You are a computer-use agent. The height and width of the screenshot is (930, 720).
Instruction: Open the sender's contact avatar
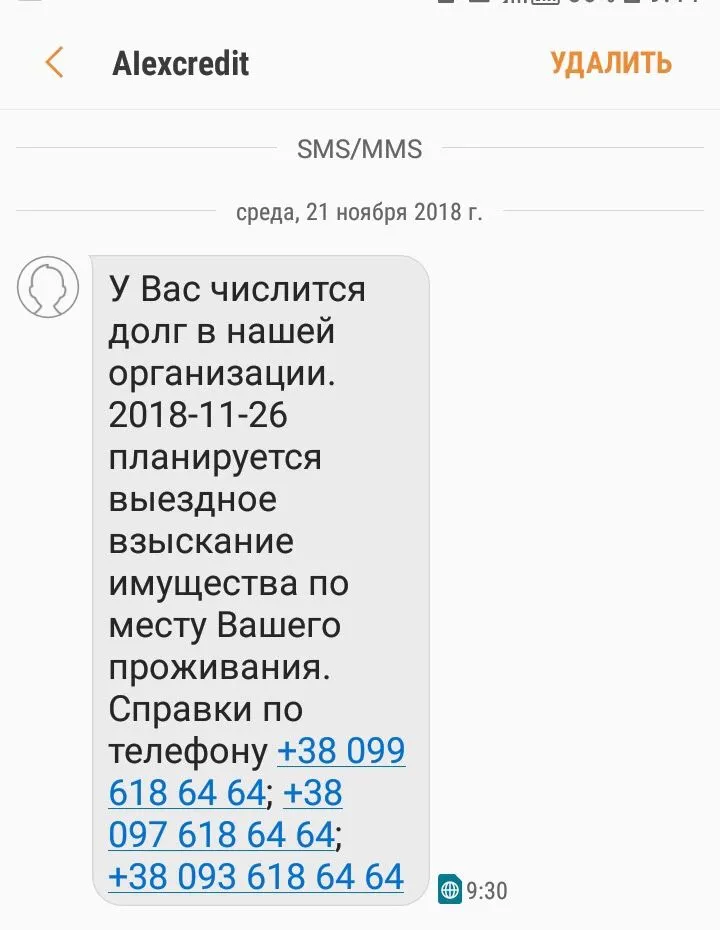tap(48, 287)
